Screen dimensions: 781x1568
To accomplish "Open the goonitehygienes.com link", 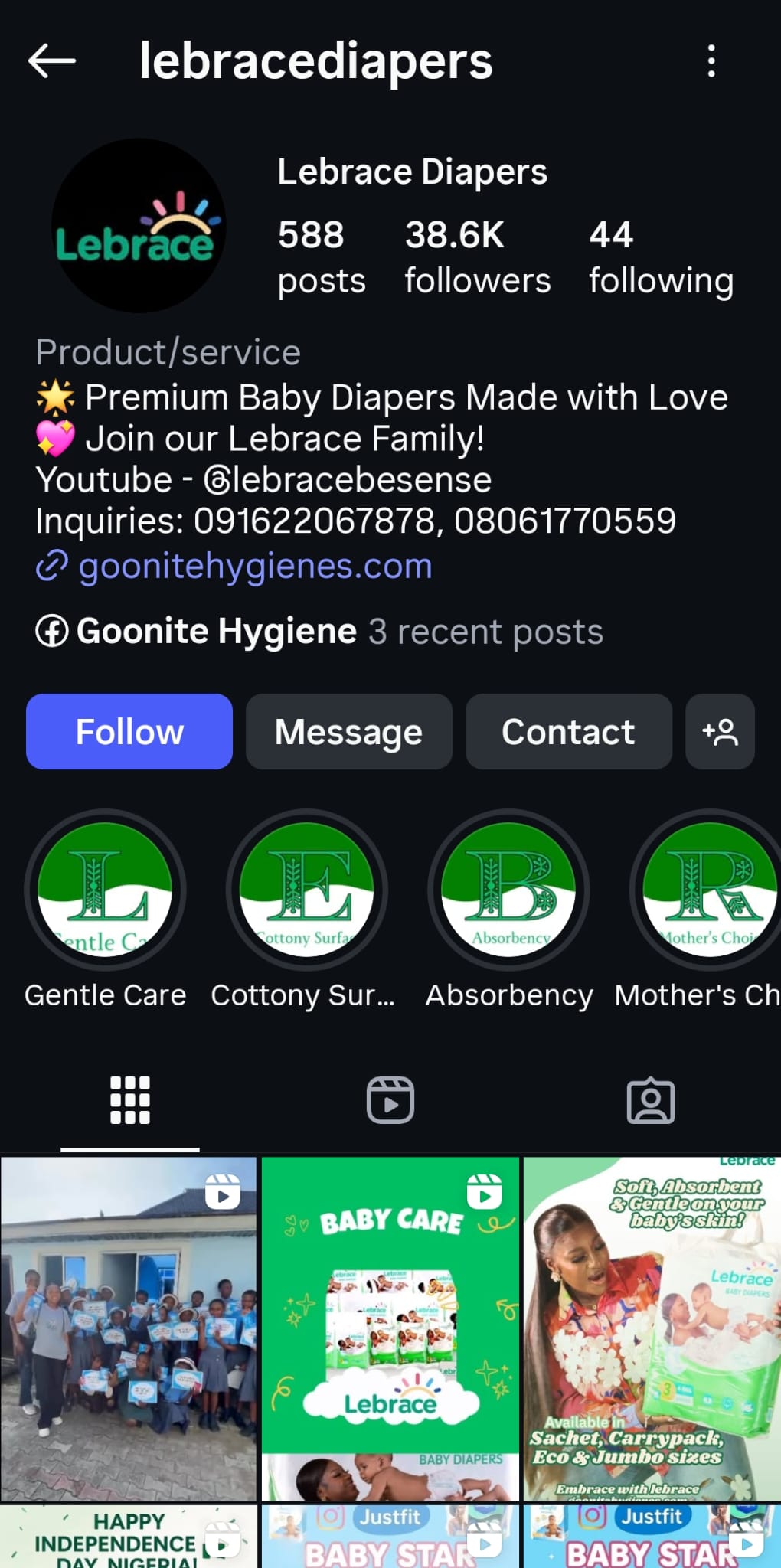I will (x=254, y=567).
